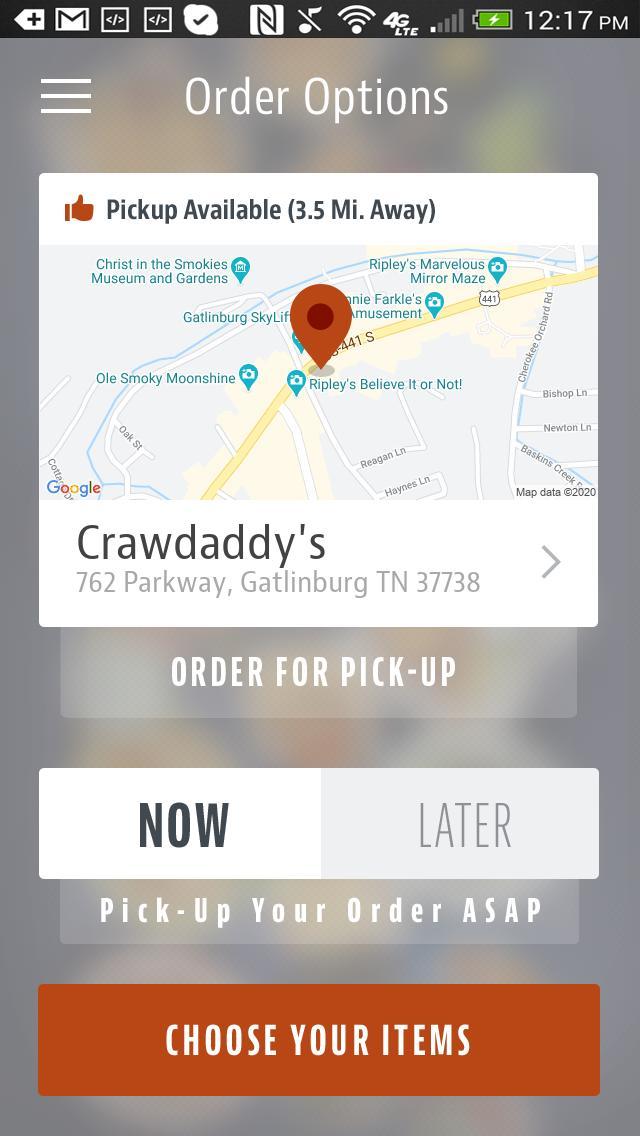Select the Now pickup option
Viewport: 640px width, 1136px height.
(181, 824)
